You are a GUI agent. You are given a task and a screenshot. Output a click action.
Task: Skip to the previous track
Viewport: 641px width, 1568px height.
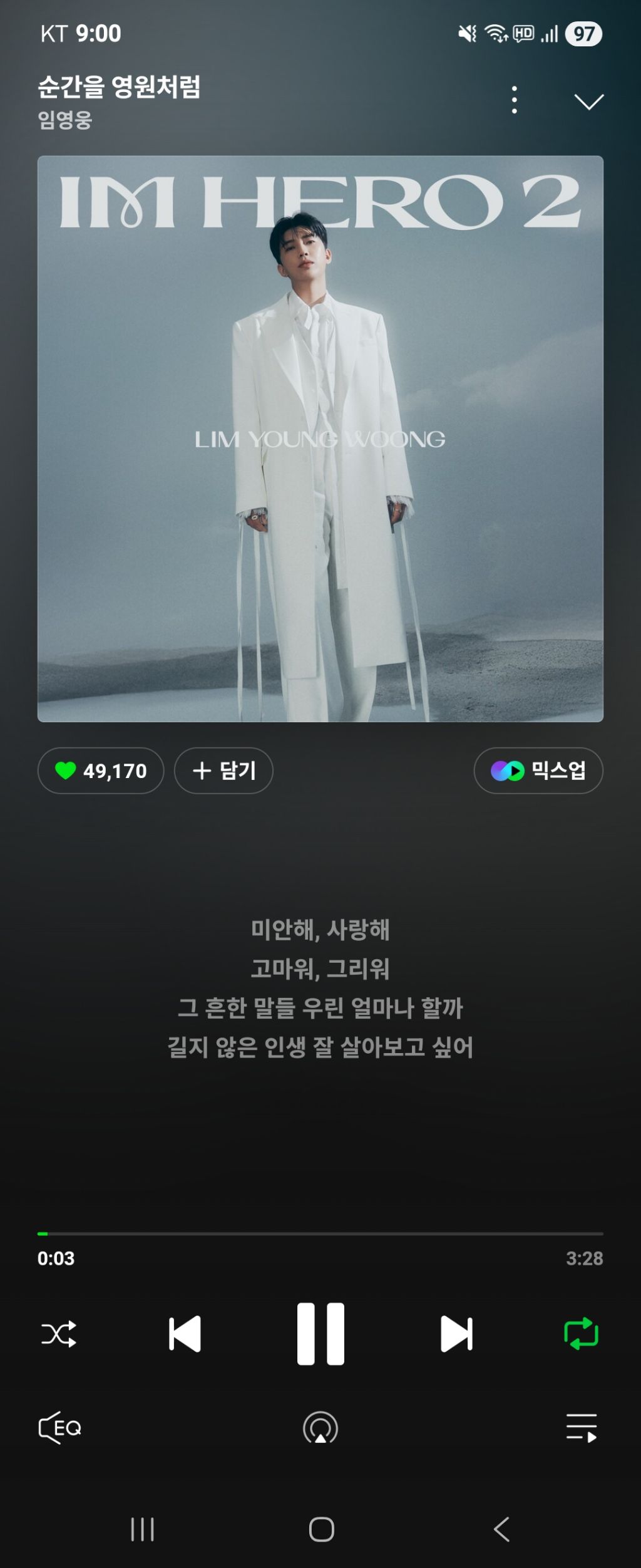tap(185, 1334)
